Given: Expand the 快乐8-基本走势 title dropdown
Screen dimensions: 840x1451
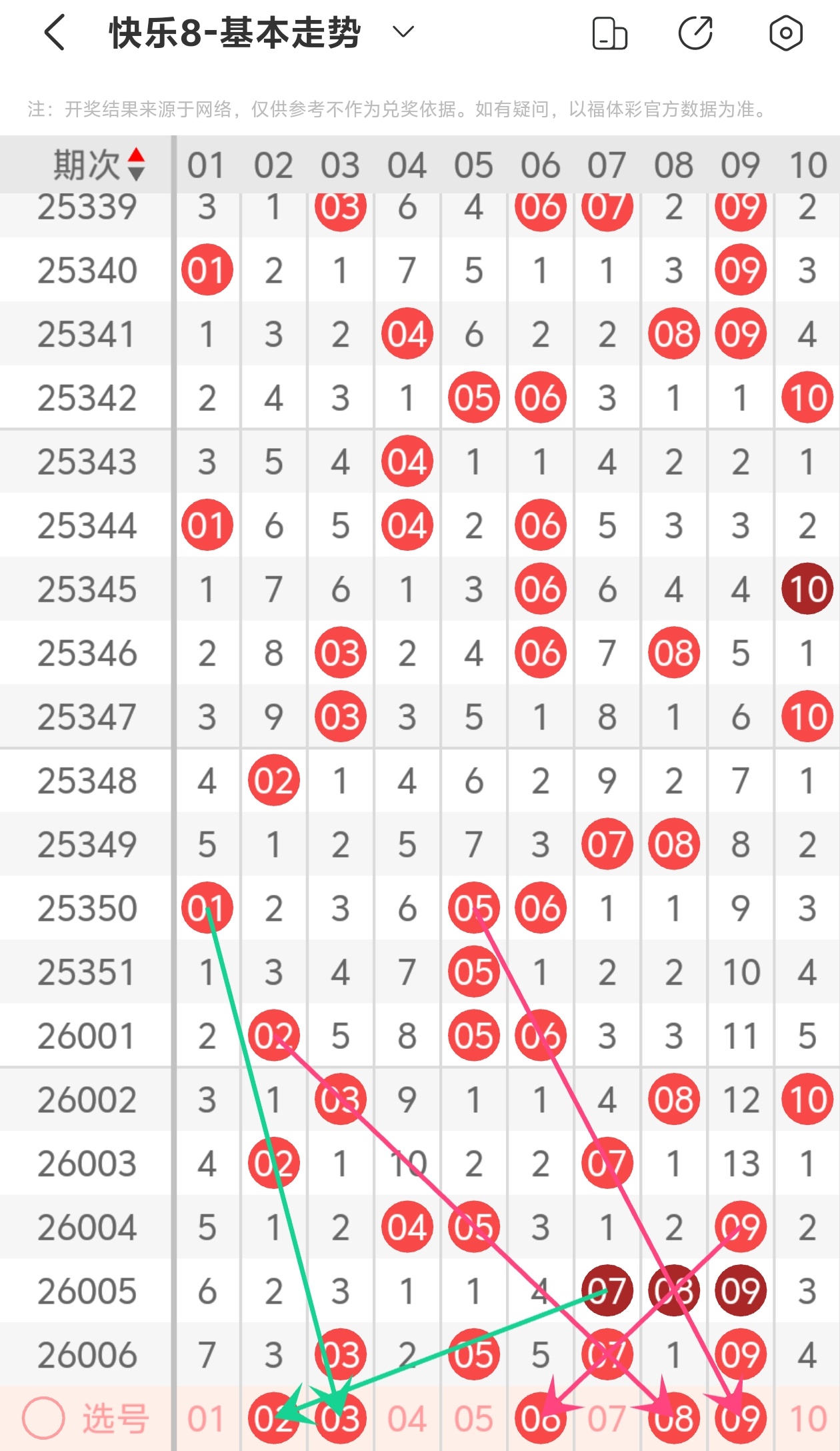Looking at the screenshot, I should pos(403,32).
